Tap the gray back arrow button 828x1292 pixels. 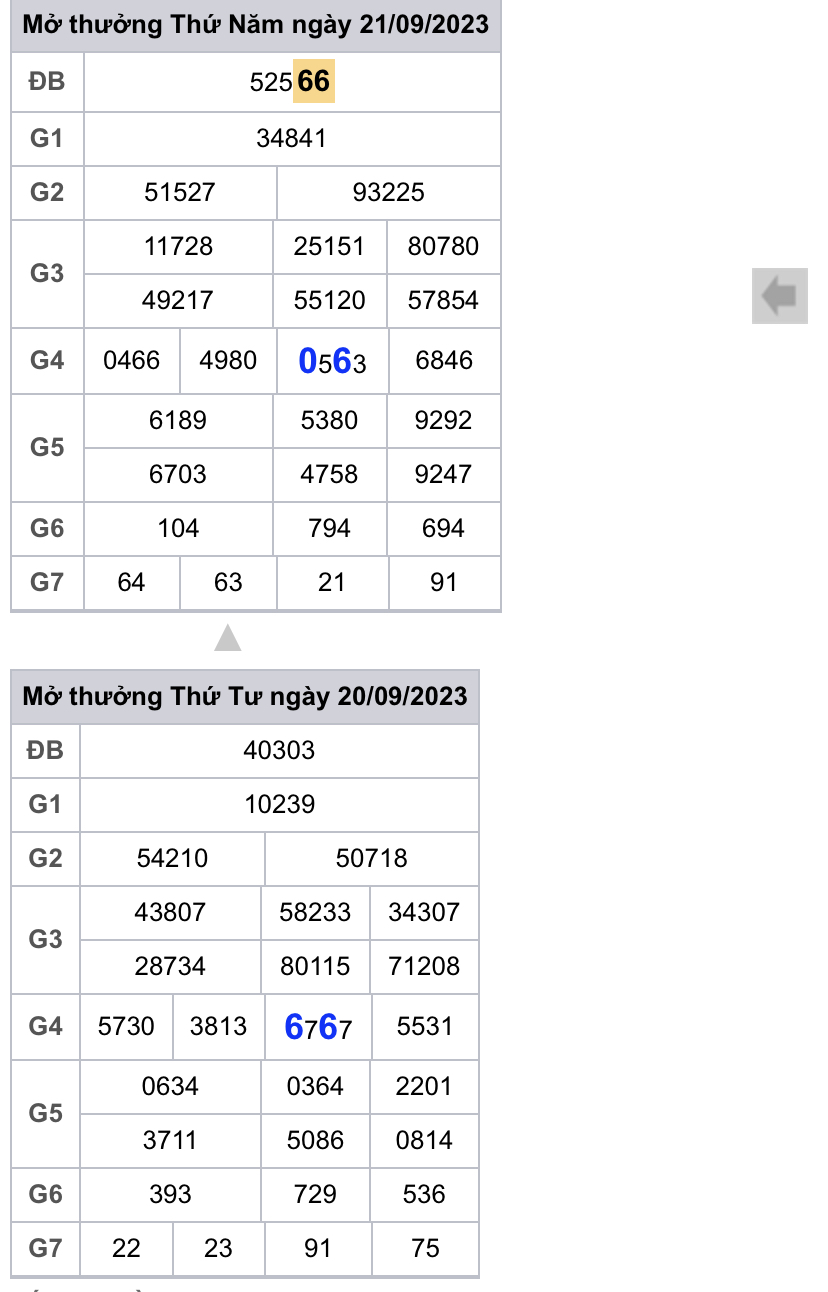[x=779, y=295]
